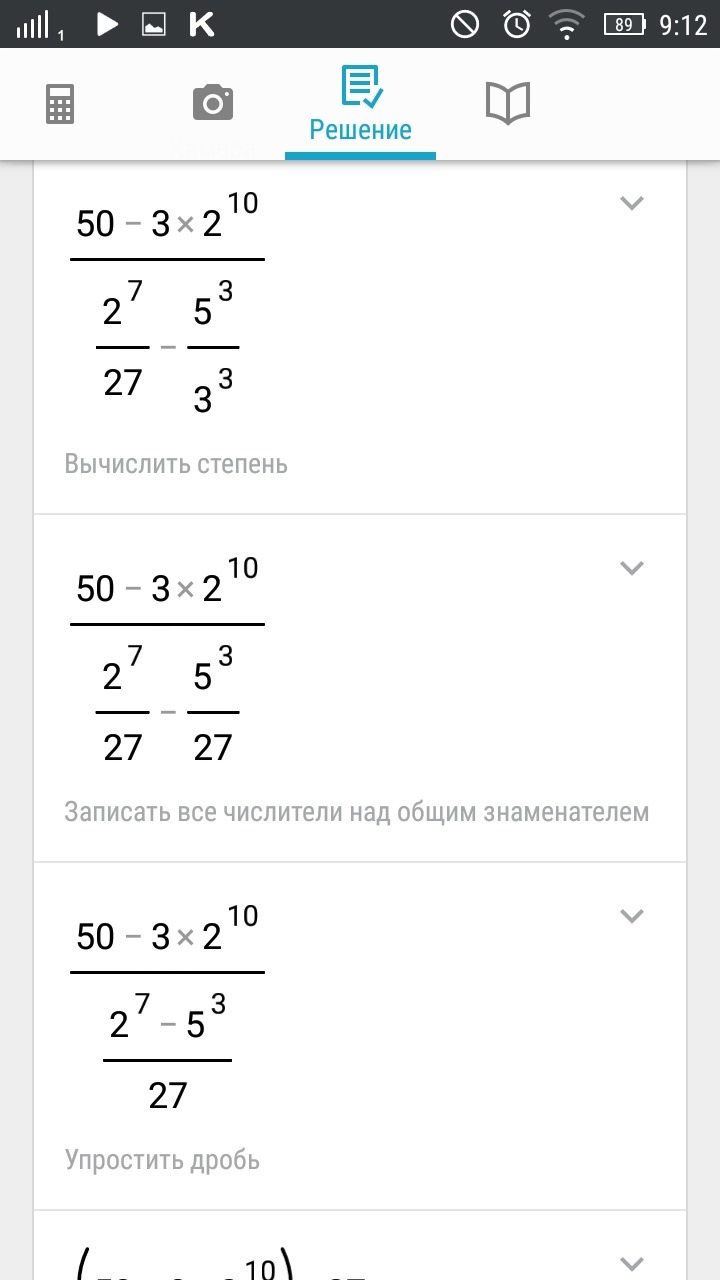Open the camera tab
Screen dimensions: 720x1280
(x=213, y=103)
